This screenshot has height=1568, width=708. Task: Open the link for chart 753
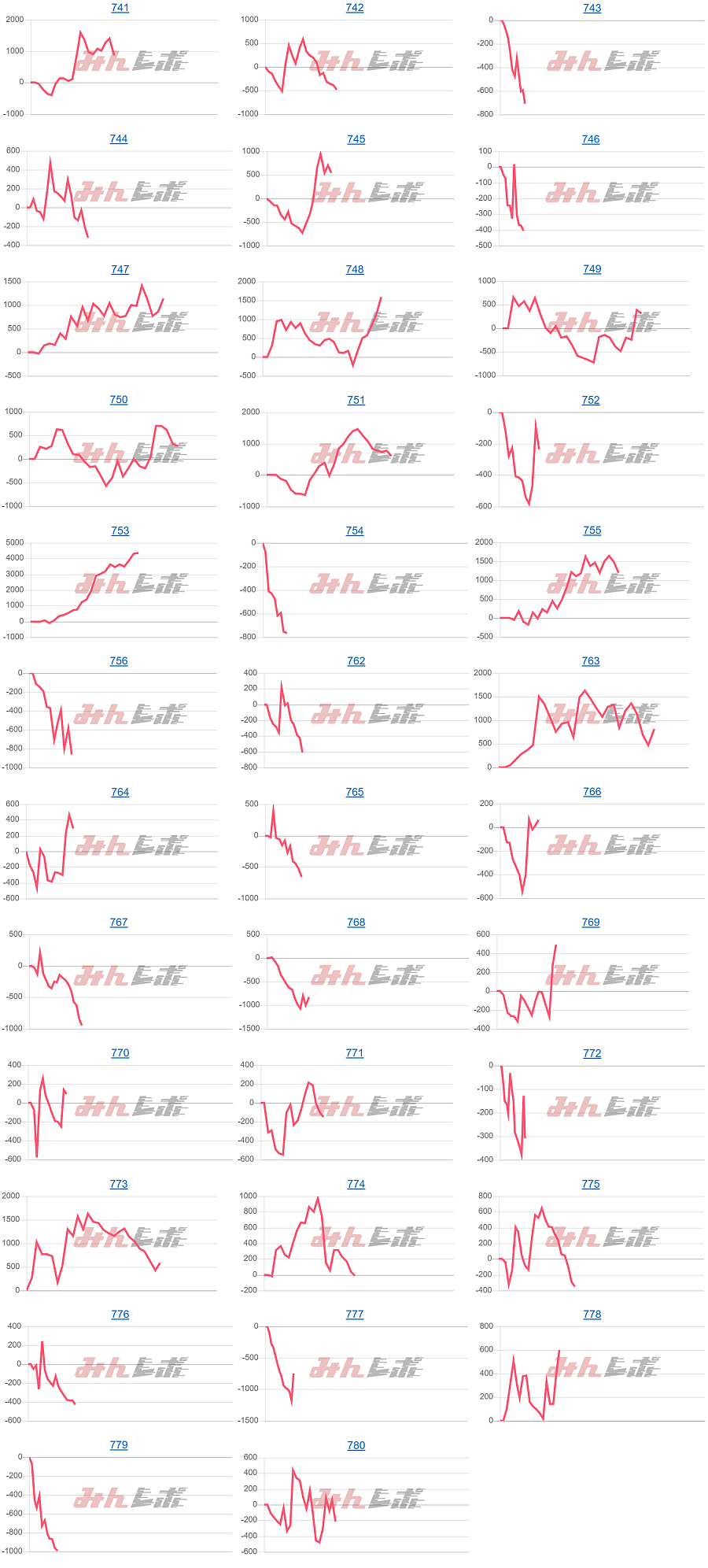(120, 531)
